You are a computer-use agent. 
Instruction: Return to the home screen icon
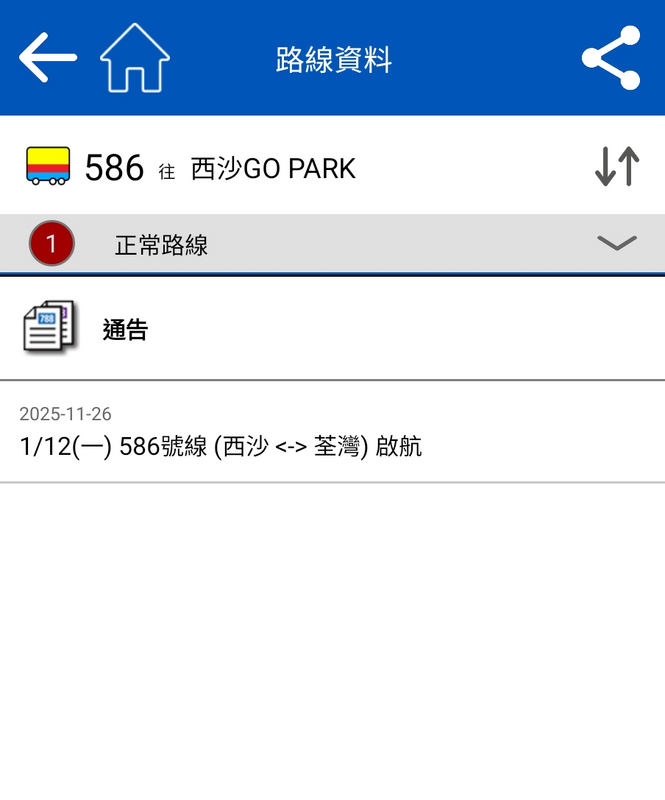[x=135, y=58]
